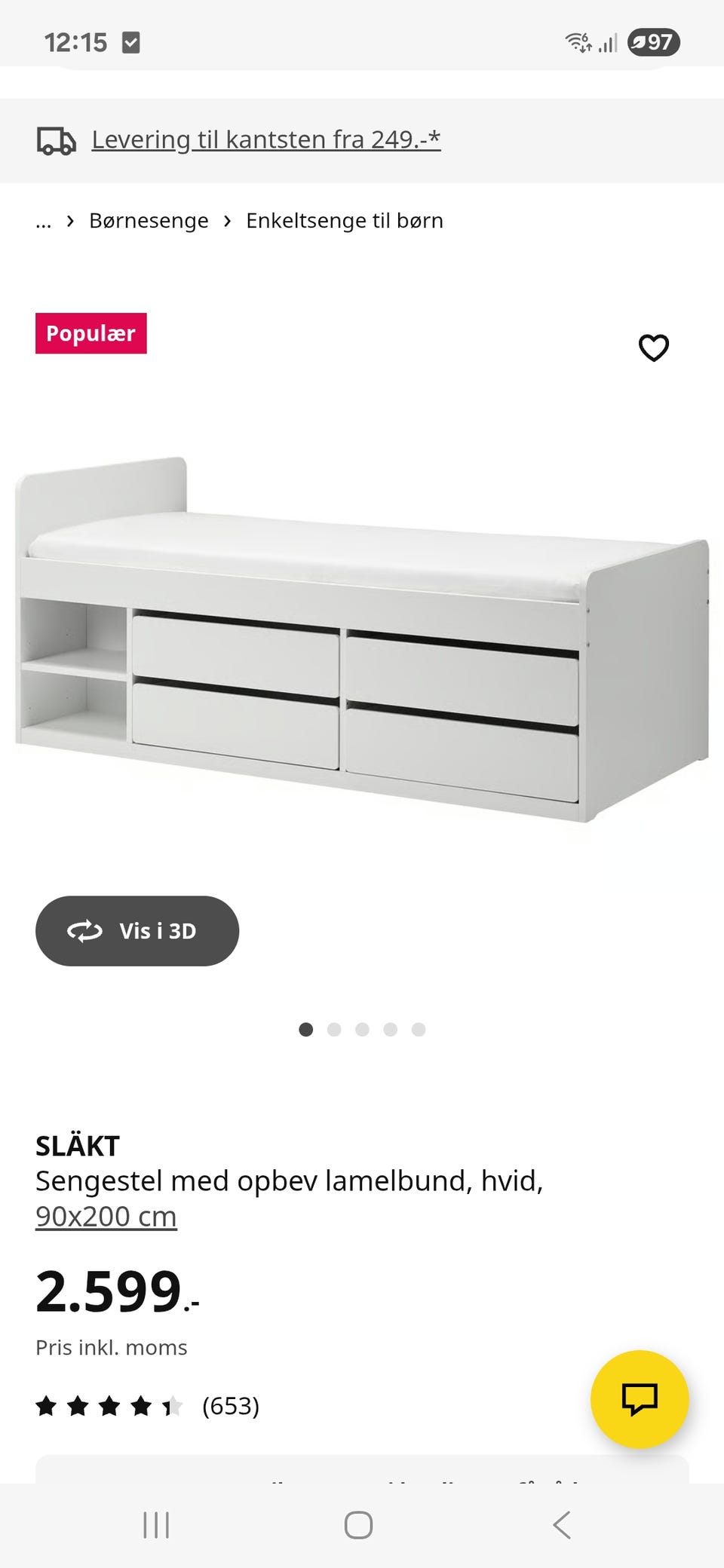Activate the last carousel dot indicator

click(x=418, y=1027)
